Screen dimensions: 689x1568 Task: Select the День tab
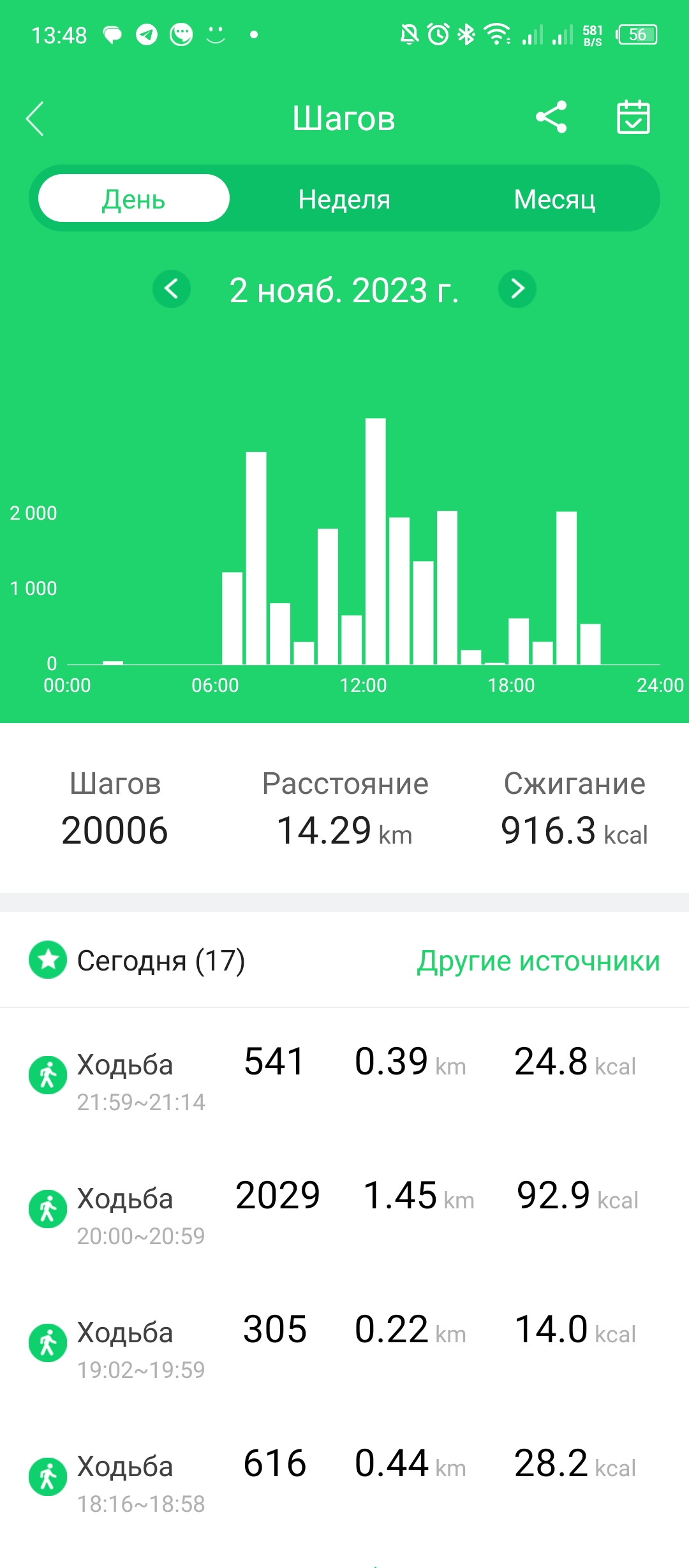(x=134, y=199)
